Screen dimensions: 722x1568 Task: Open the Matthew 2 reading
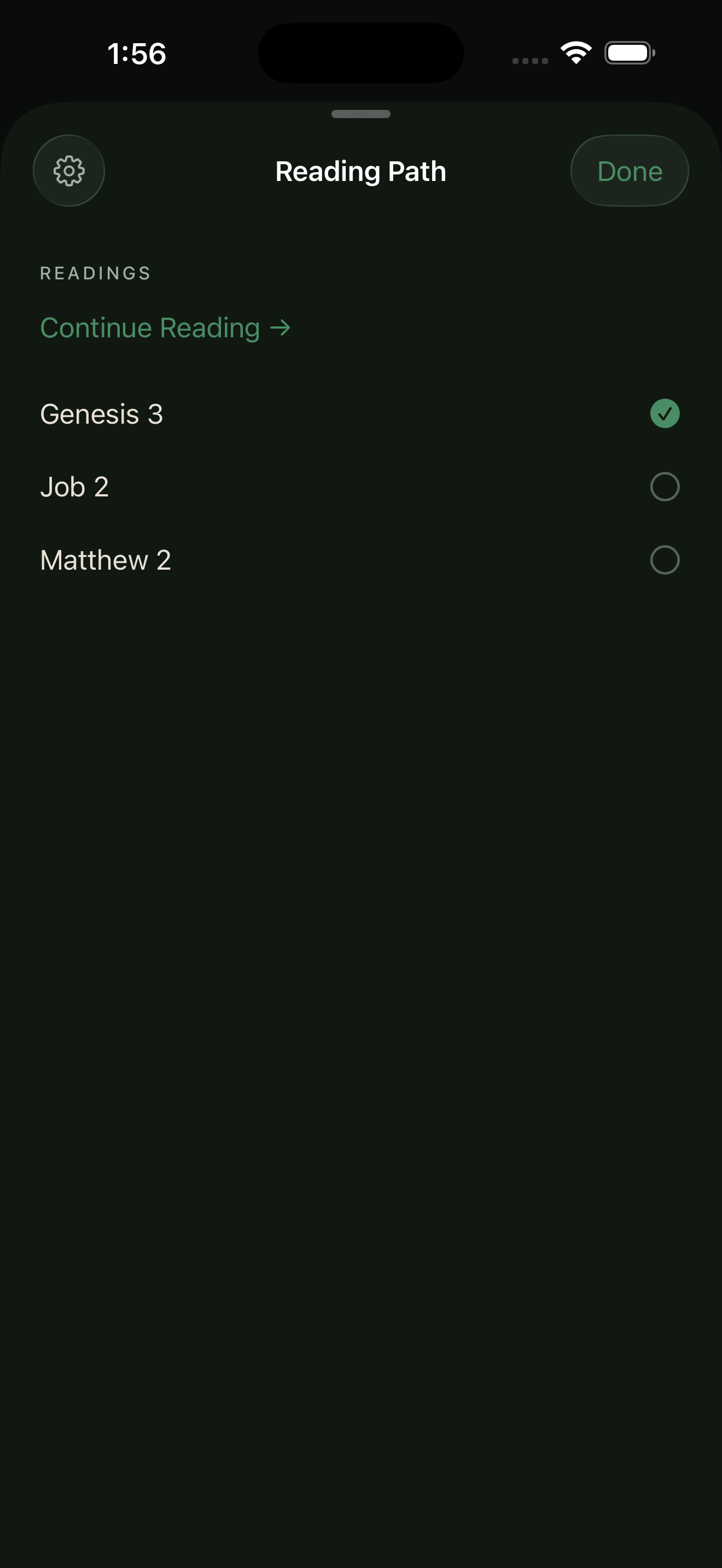point(106,560)
